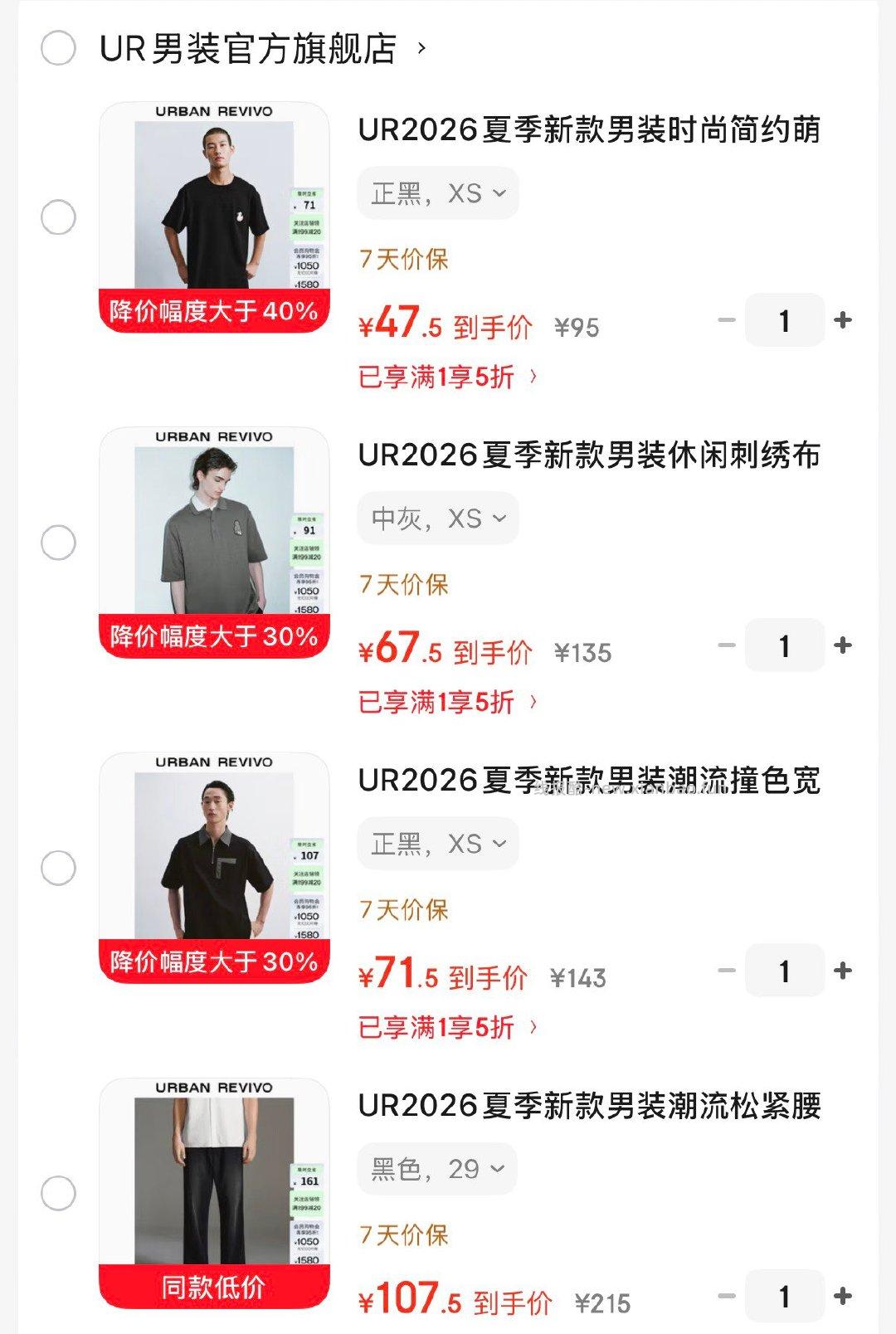The height and width of the screenshot is (1334, 896).
Task: Decrease quantity of the ¥71.5 black polo
Action: pyautogui.click(x=728, y=970)
